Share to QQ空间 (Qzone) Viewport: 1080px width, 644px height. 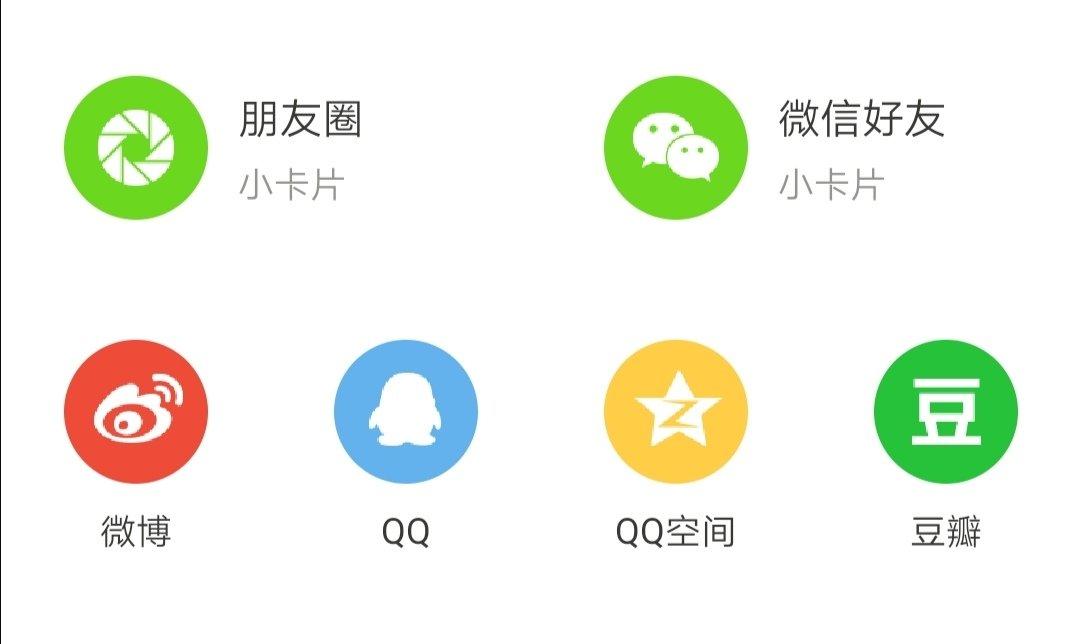tap(676, 412)
